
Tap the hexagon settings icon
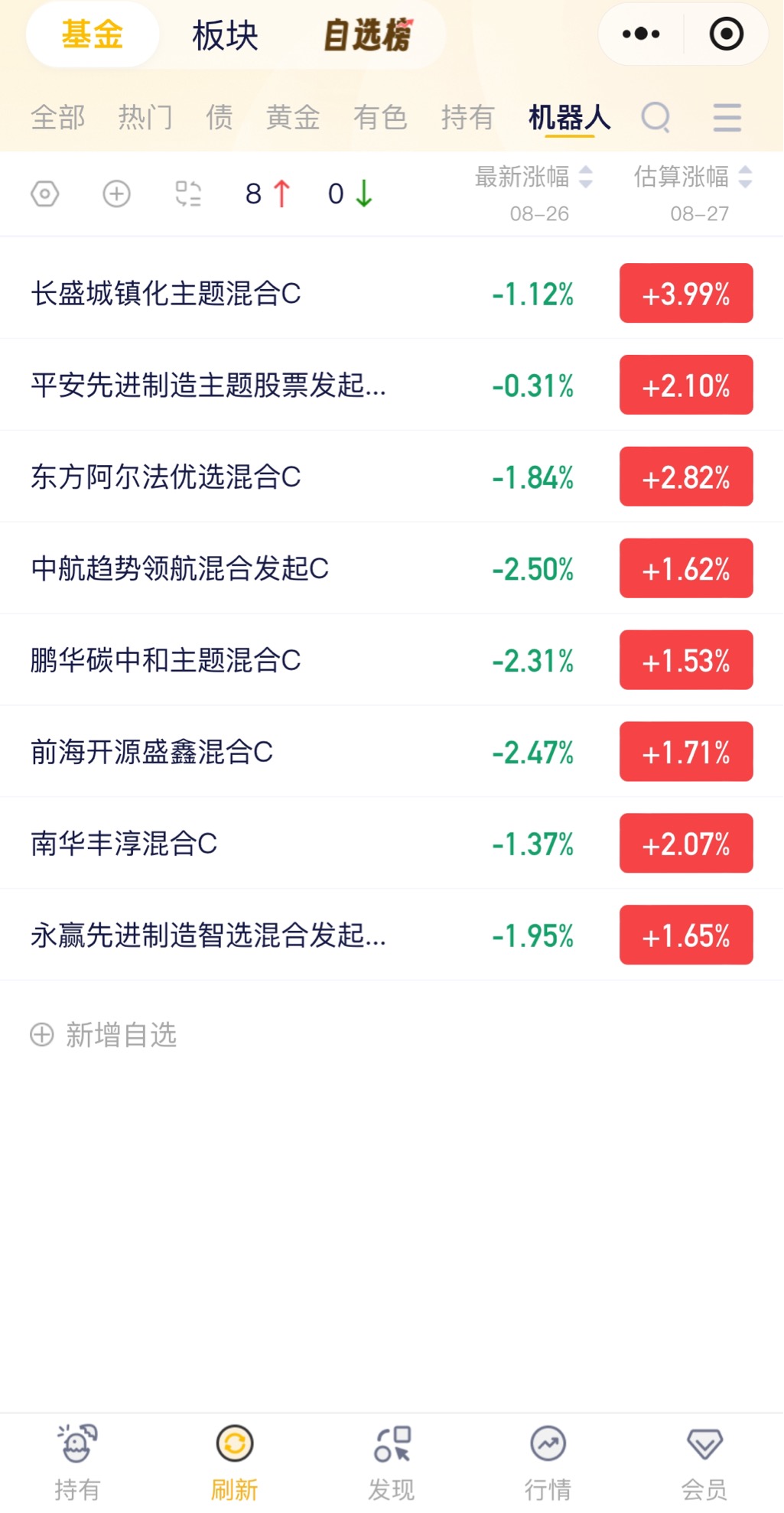[45, 194]
